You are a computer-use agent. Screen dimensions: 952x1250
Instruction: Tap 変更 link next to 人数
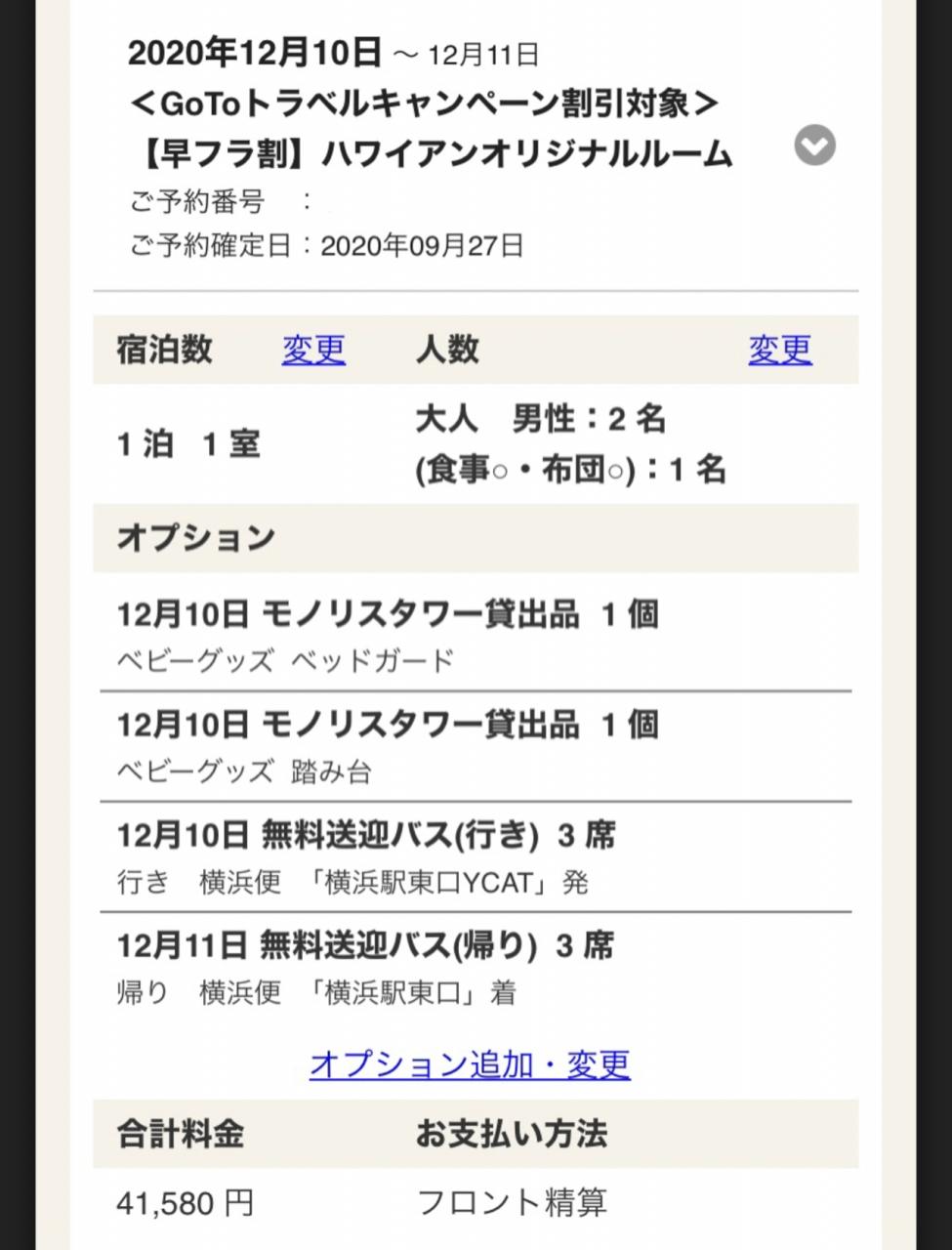pos(779,349)
